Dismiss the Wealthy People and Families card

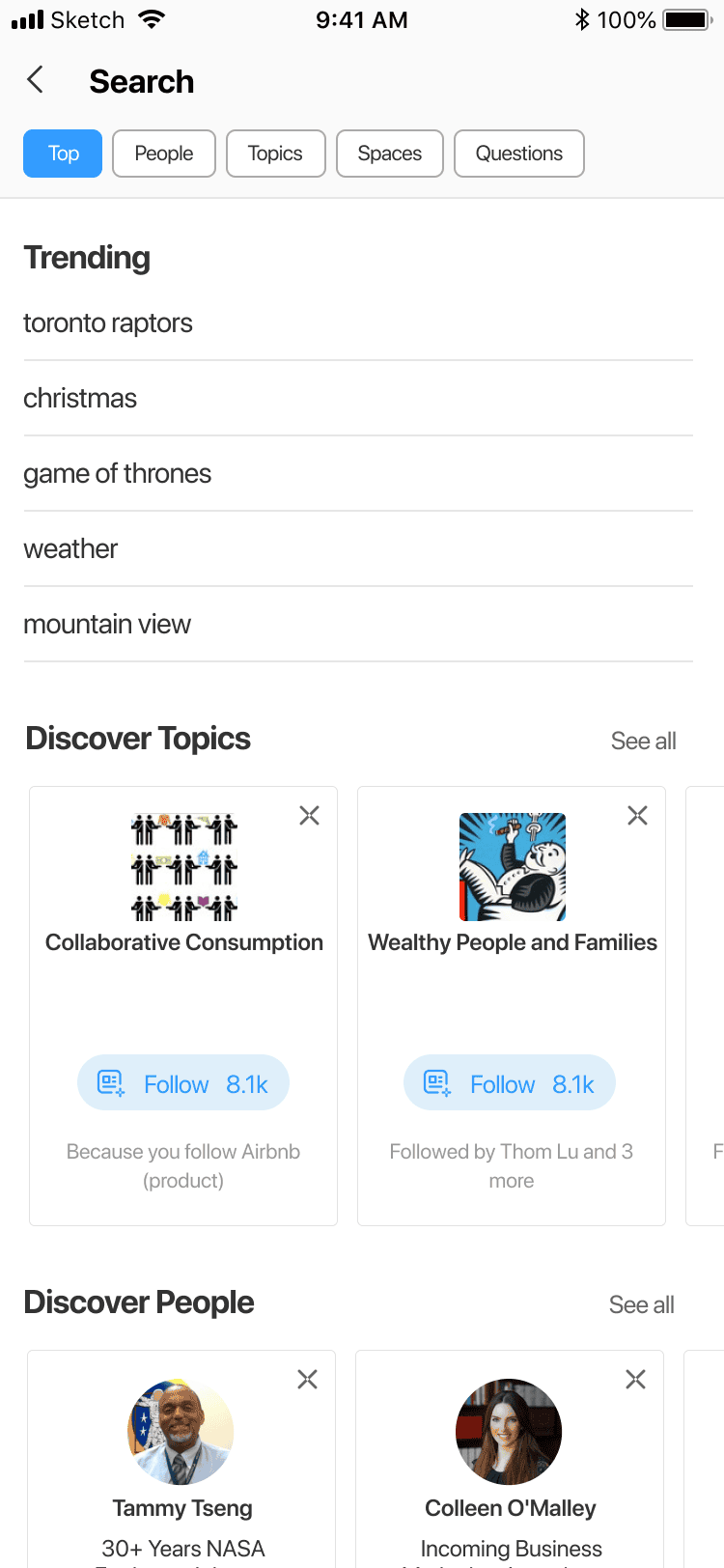click(637, 815)
